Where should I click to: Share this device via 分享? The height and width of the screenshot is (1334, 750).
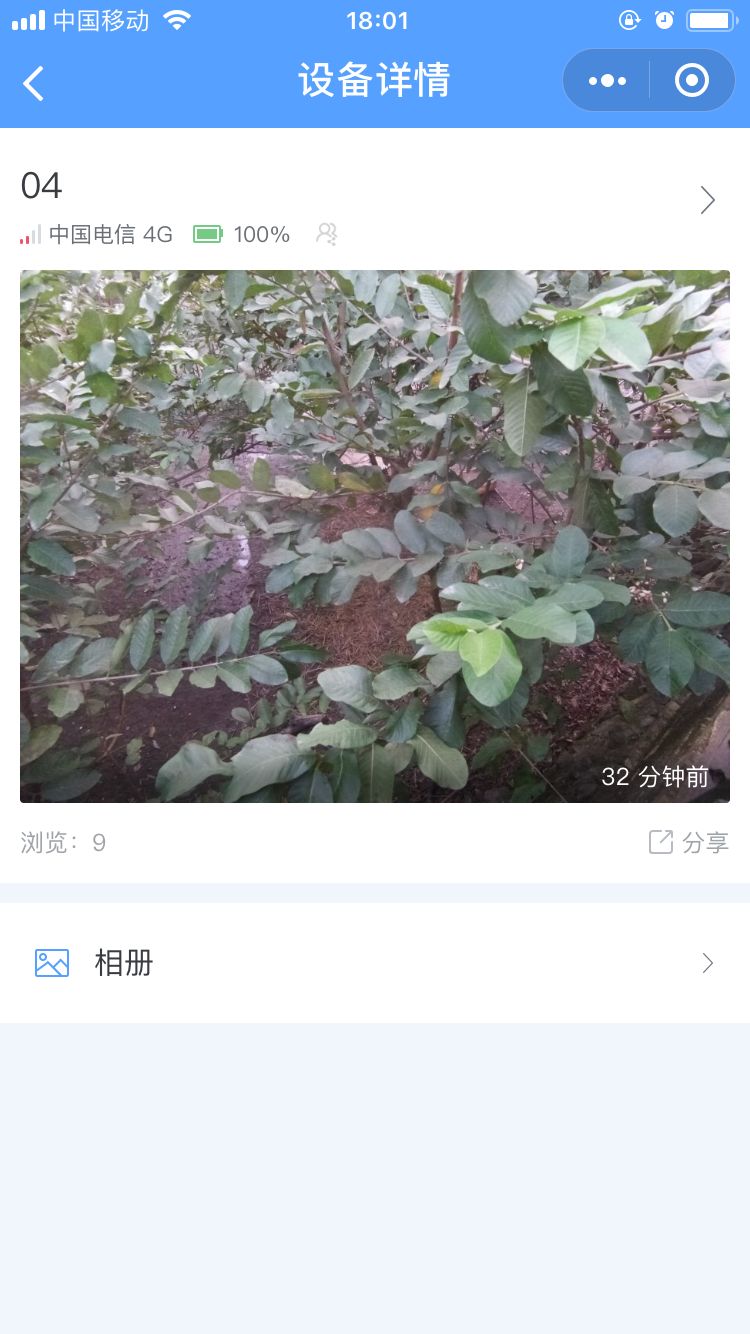pyautogui.click(x=689, y=842)
